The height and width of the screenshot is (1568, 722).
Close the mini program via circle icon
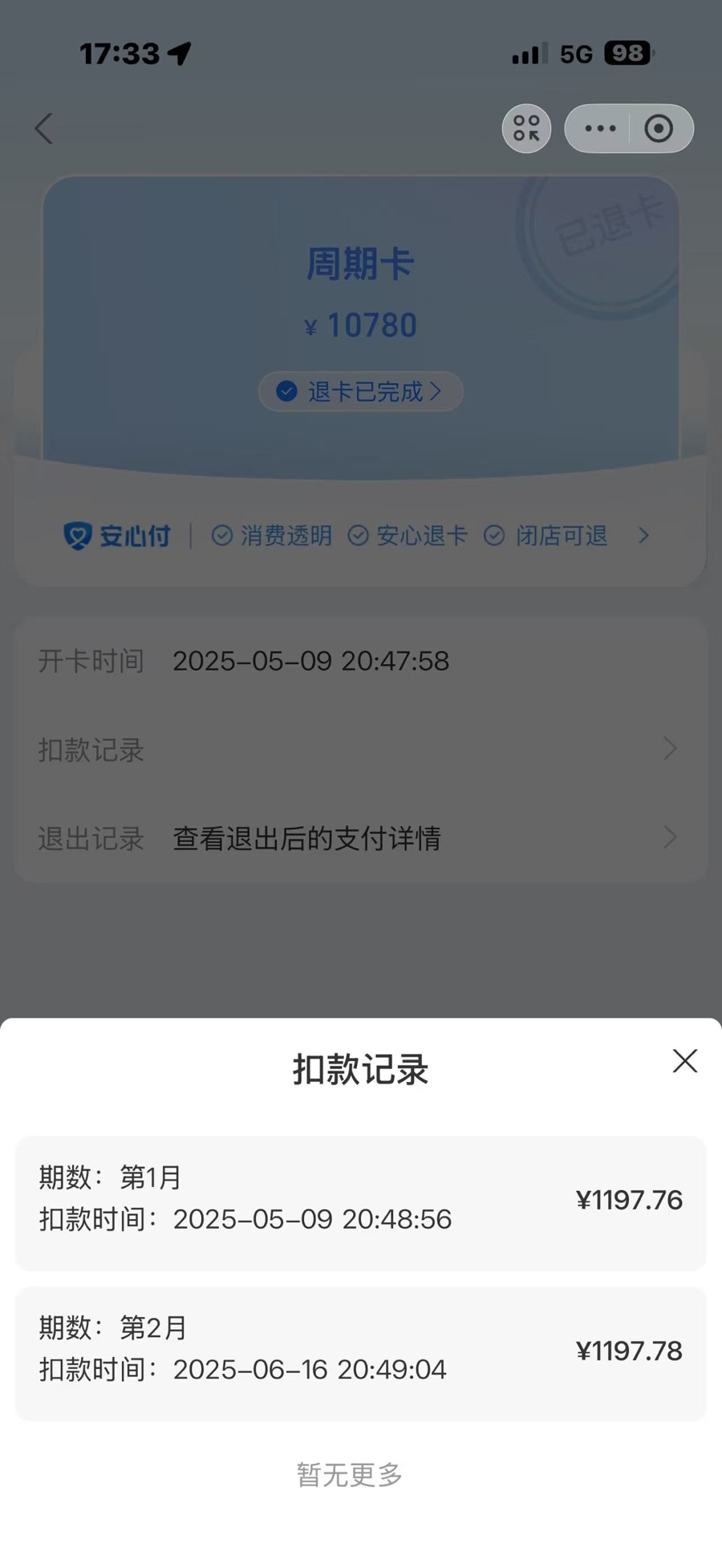coord(659,128)
